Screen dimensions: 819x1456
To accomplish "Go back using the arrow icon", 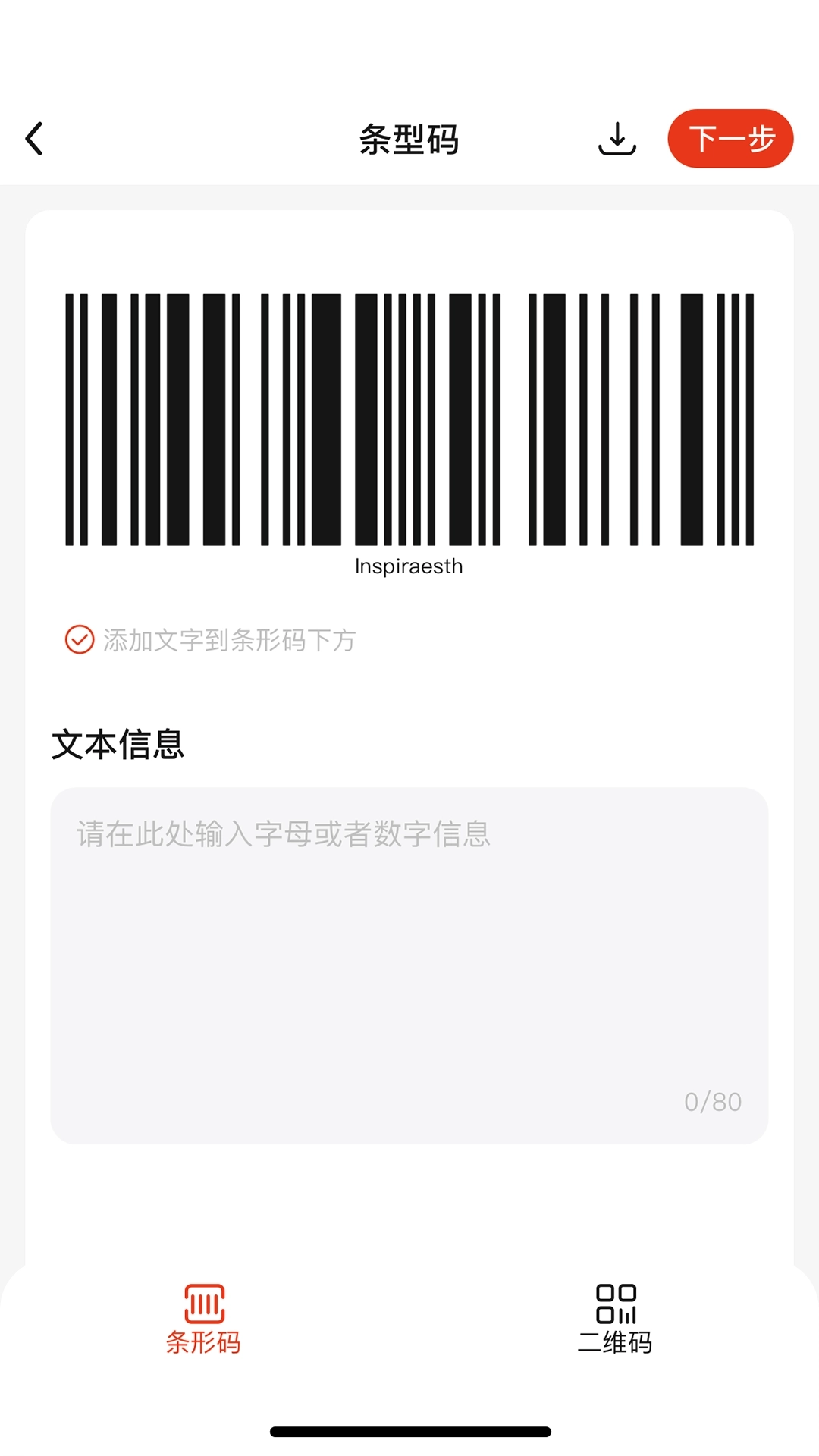I will (x=34, y=139).
